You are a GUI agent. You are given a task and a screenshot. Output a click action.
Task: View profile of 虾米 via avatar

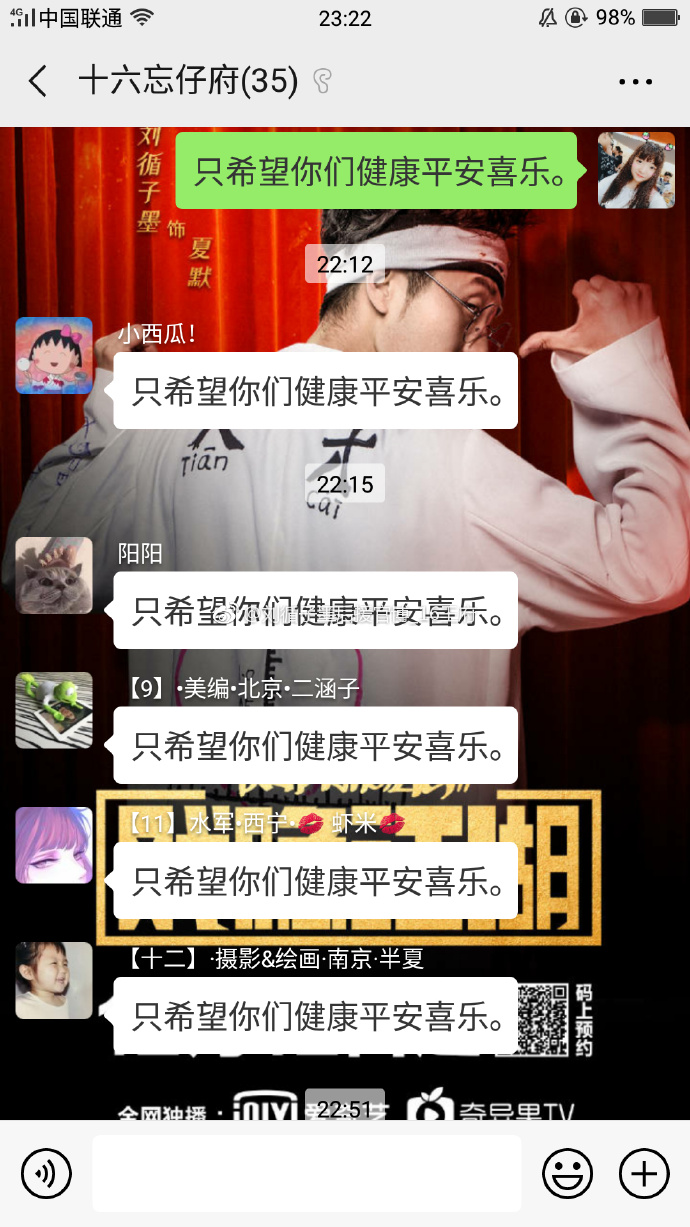(x=54, y=845)
